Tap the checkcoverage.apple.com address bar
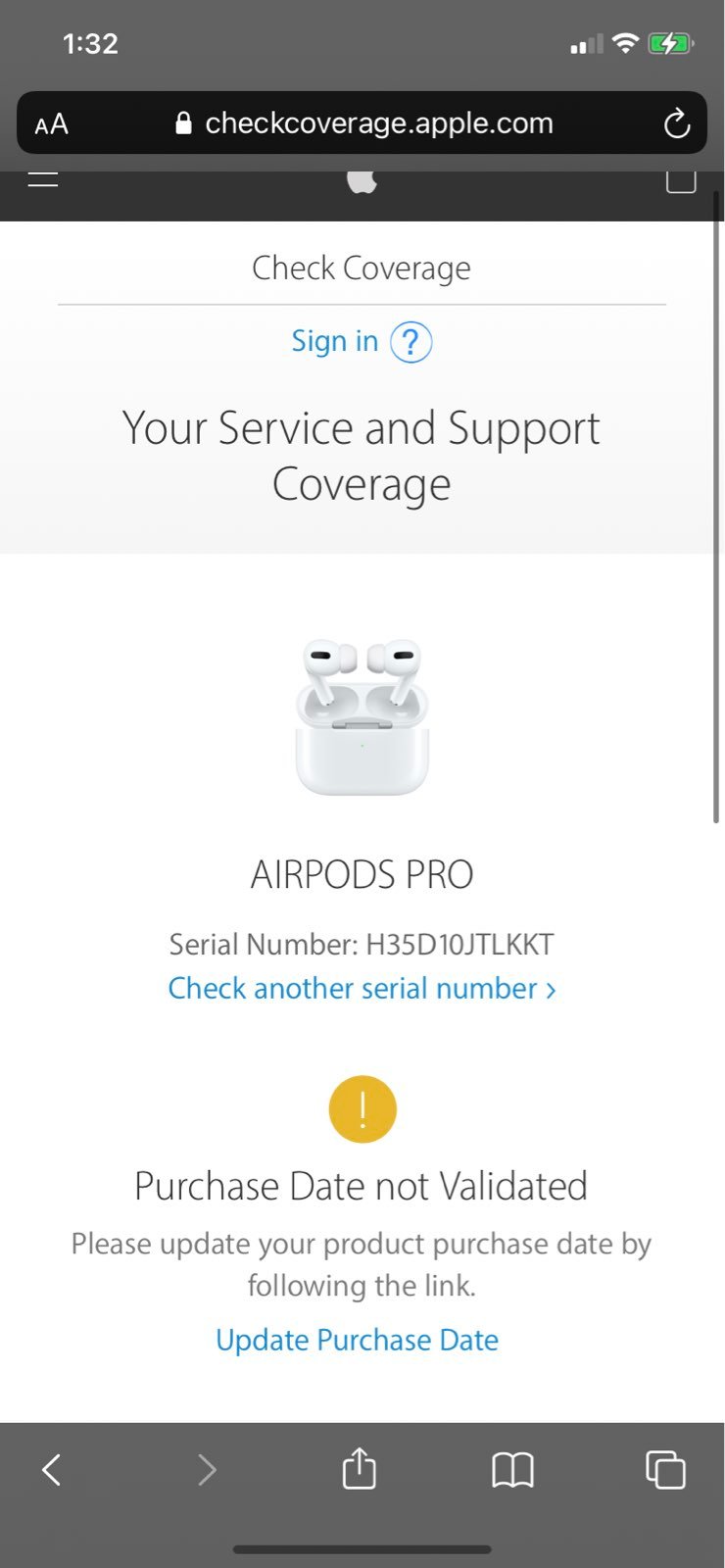 click(362, 123)
